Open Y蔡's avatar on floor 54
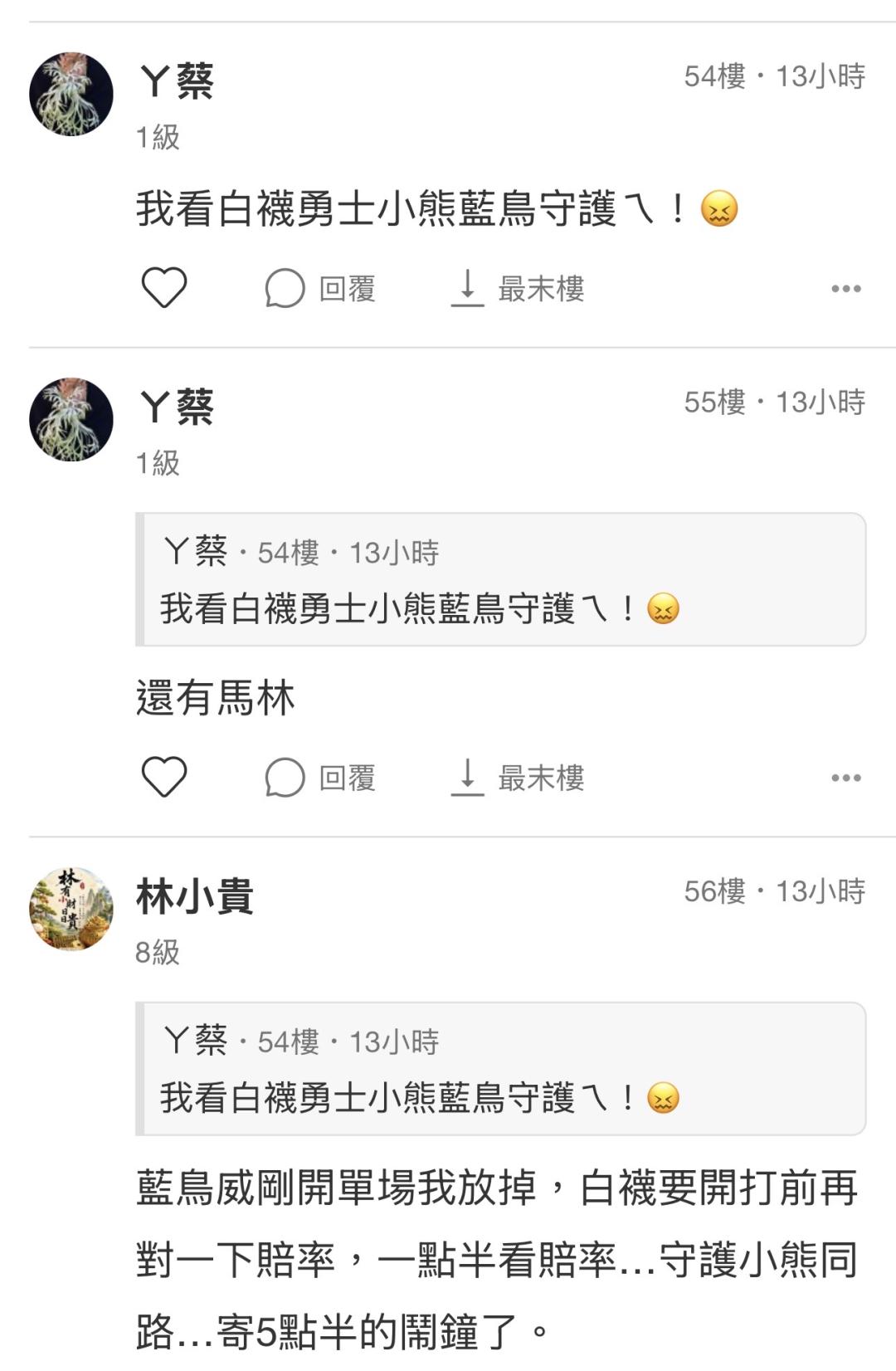 pyautogui.click(x=71, y=94)
